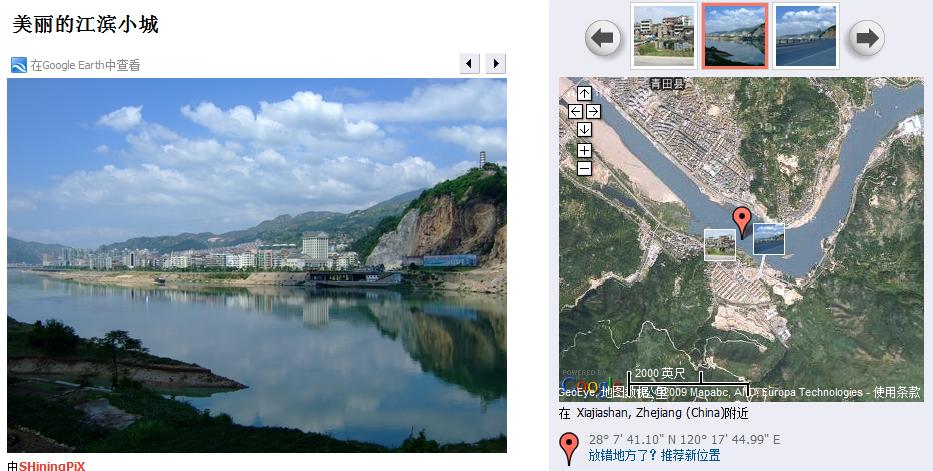
Task: Open the river photo thumbnail on map
Action: pos(768,239)
